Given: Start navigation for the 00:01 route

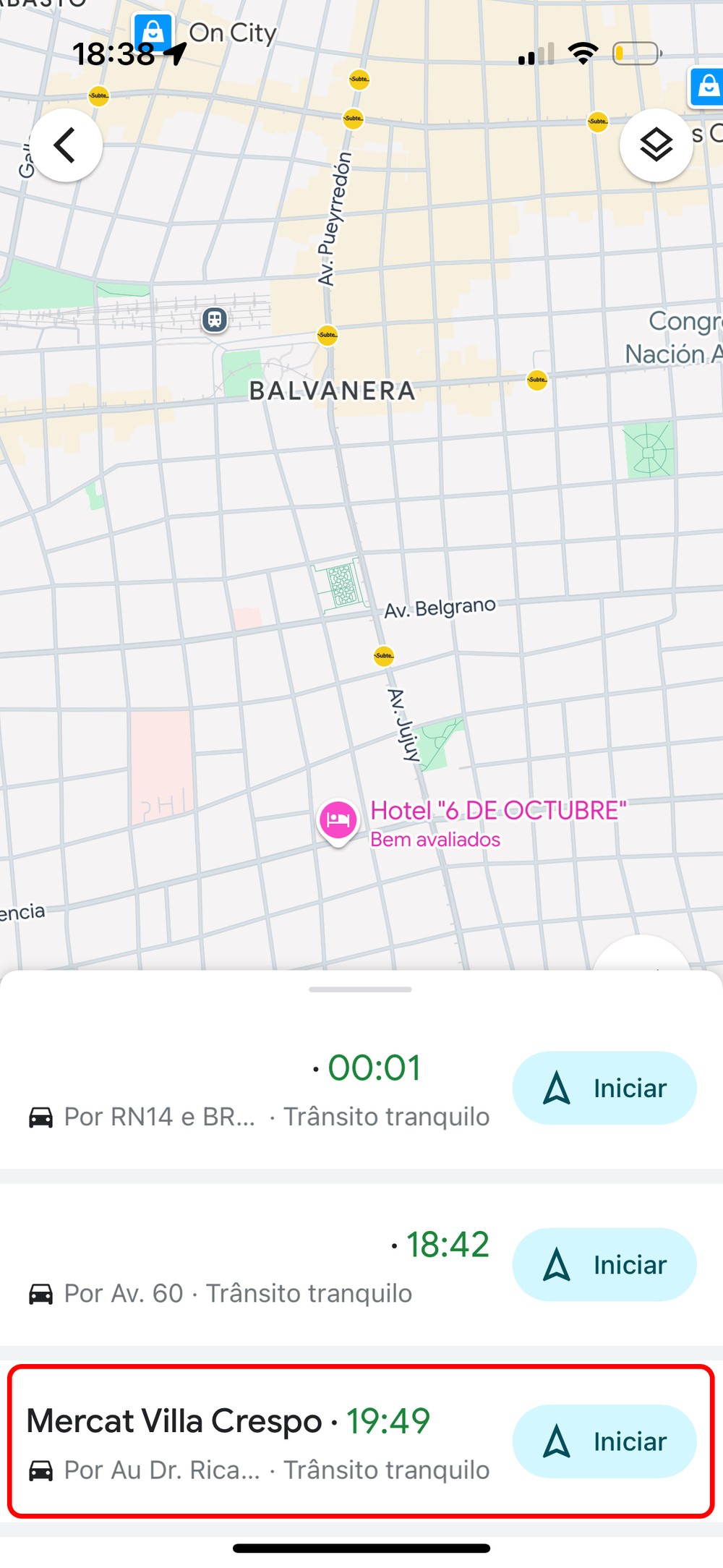Looking at the screenshot, I should click(604, 1088).
